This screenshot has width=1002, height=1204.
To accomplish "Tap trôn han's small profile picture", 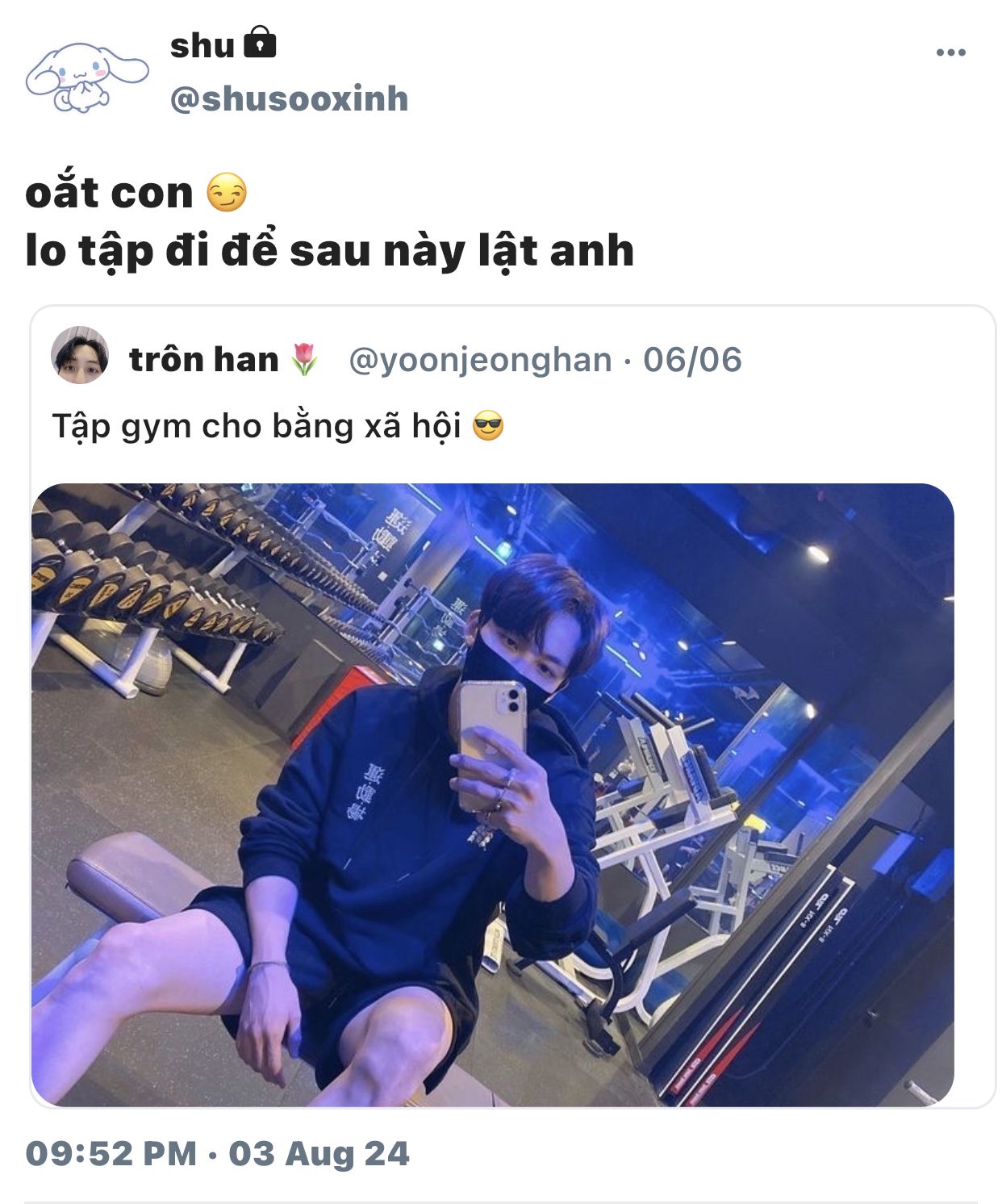I will 80,356.
